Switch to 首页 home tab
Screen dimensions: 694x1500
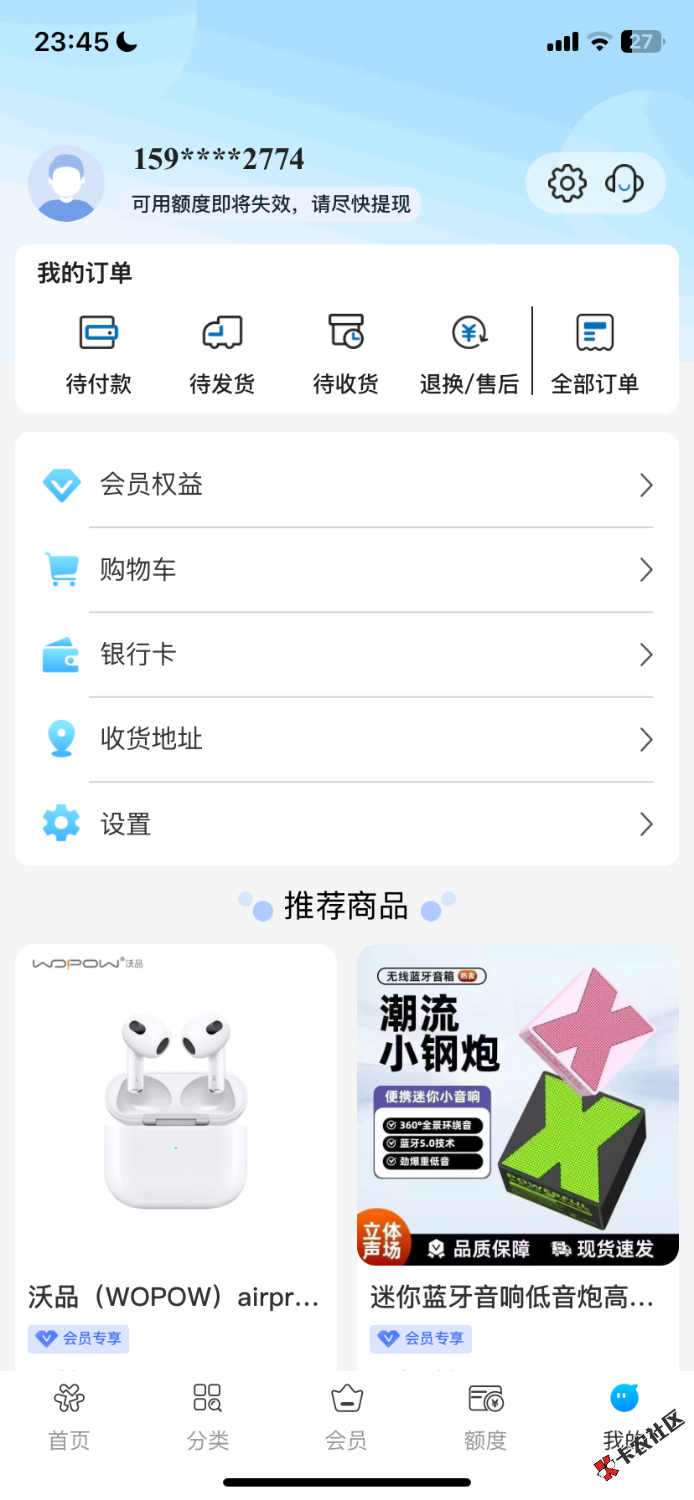tap(69, 1418)
